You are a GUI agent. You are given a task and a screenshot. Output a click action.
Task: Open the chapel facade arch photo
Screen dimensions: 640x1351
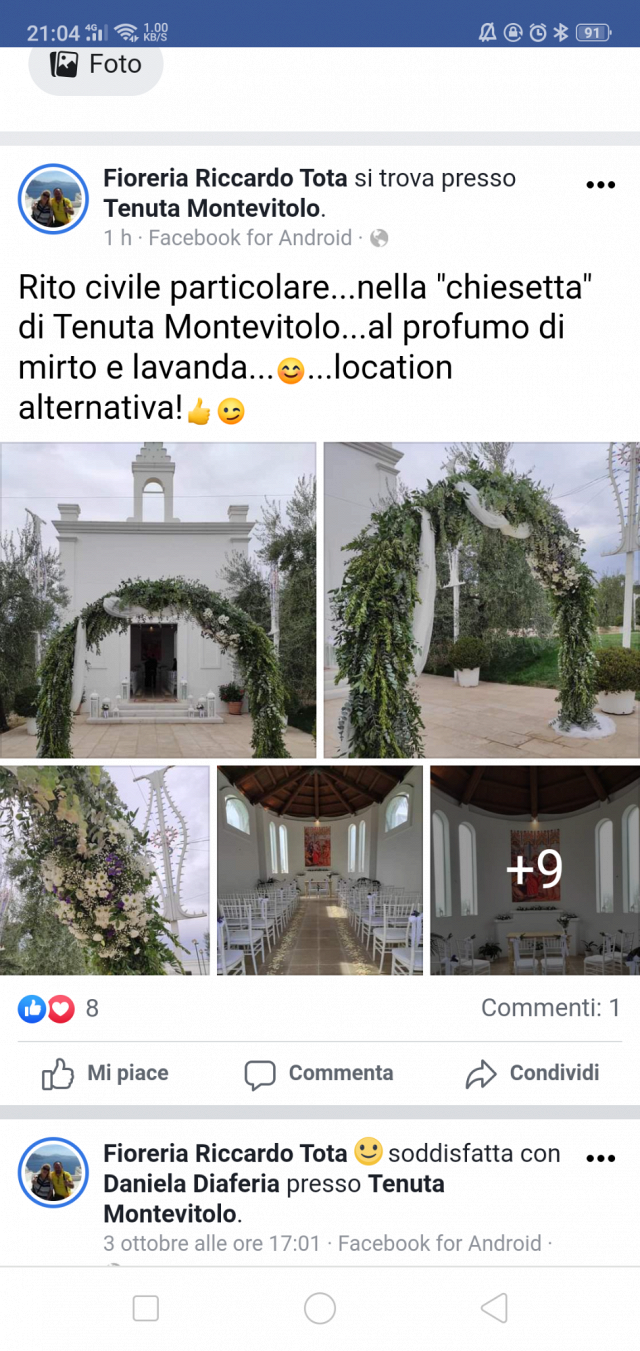coord(158,600)
